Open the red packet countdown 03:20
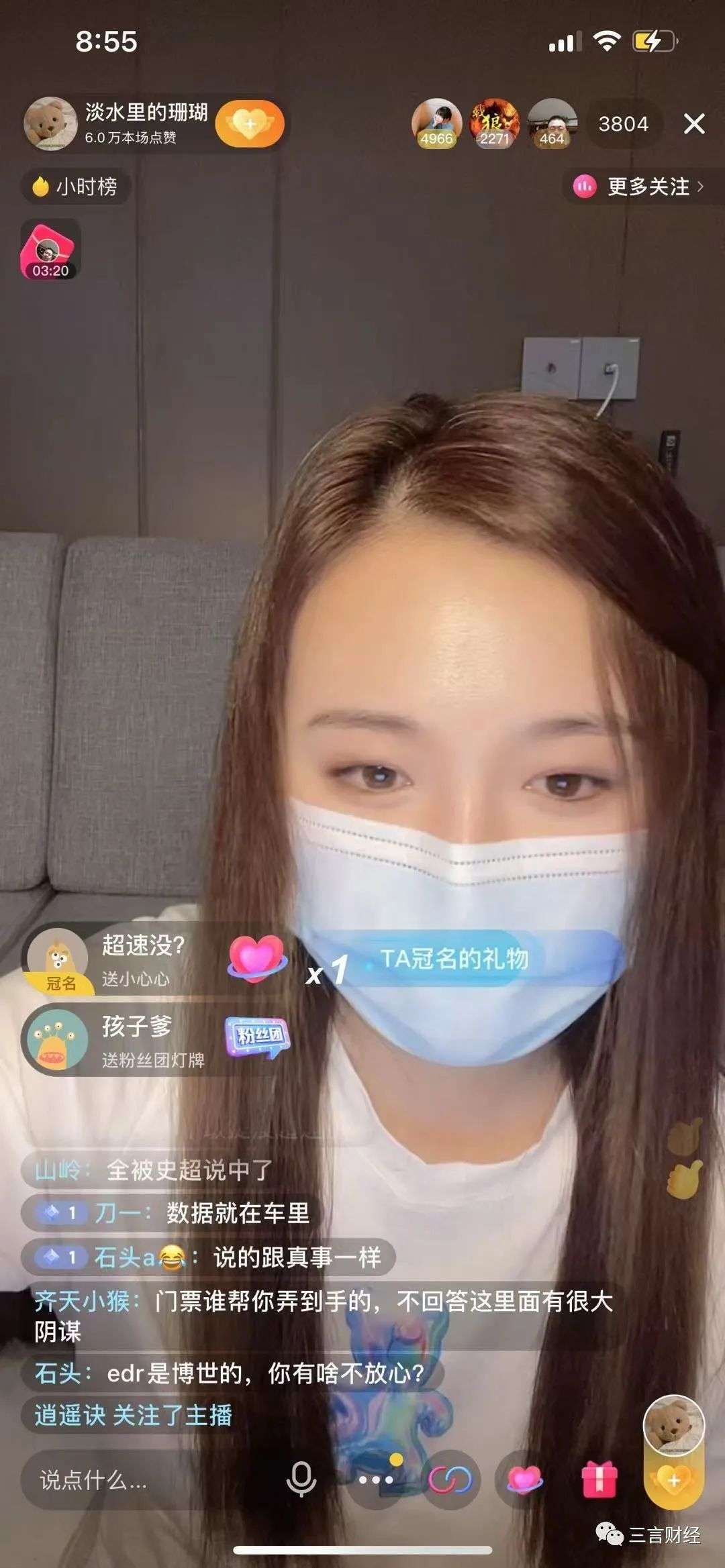 click(50, 250)
